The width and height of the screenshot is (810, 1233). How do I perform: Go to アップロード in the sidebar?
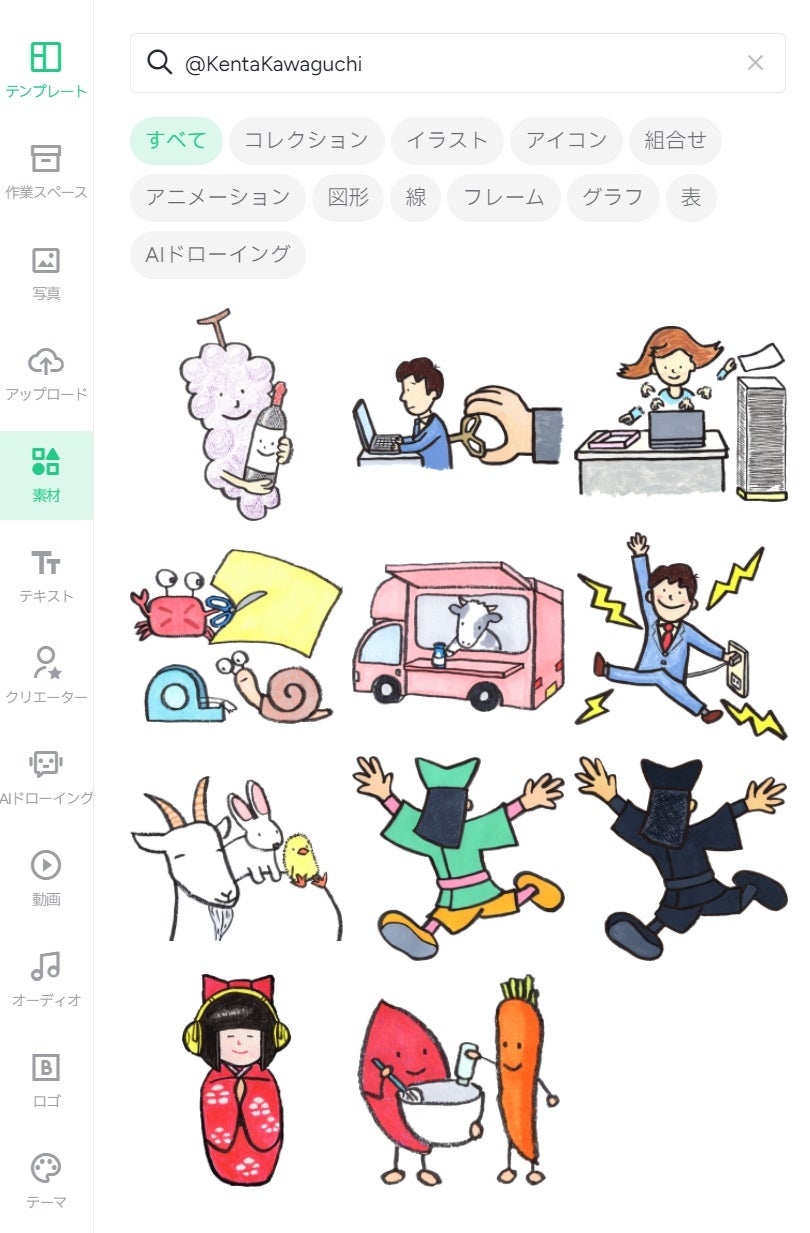[46, 373]
